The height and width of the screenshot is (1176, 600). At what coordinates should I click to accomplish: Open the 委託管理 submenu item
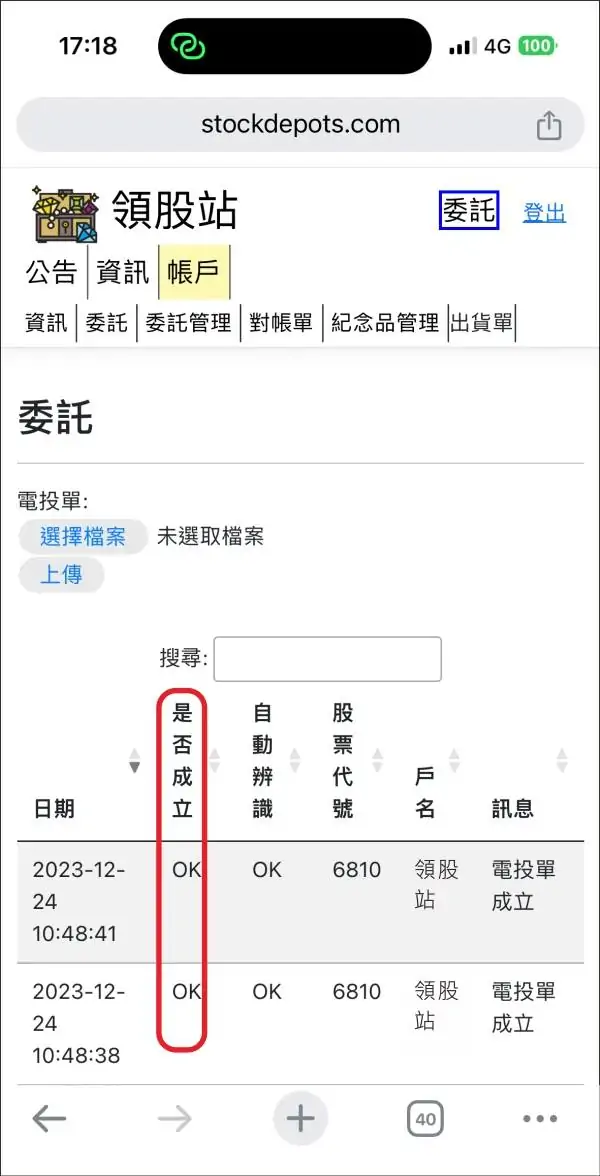pyautogui.click(x=188, y=323)
